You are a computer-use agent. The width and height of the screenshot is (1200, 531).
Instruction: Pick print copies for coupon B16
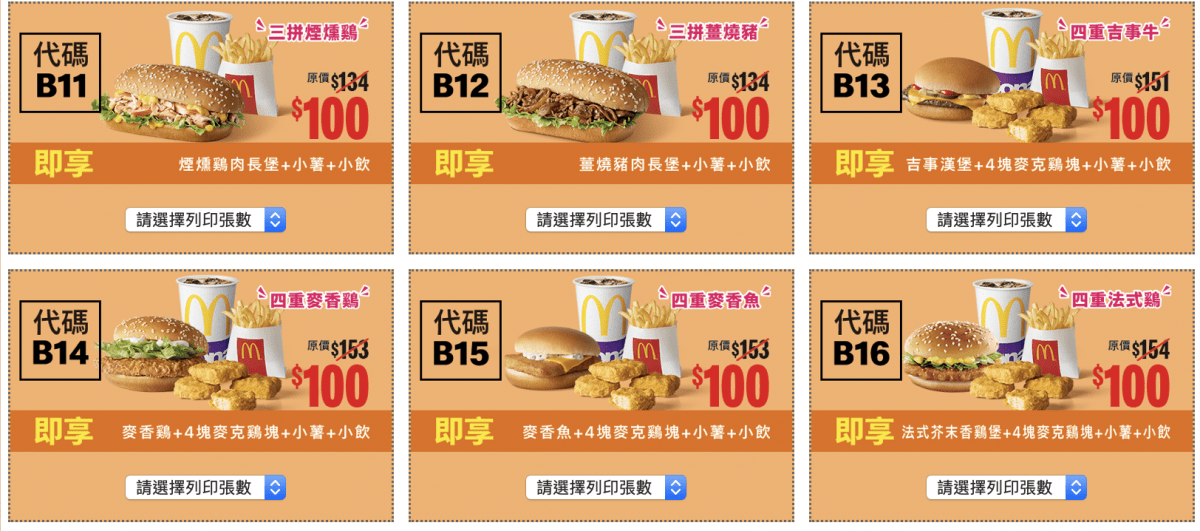click(1006, 487)
